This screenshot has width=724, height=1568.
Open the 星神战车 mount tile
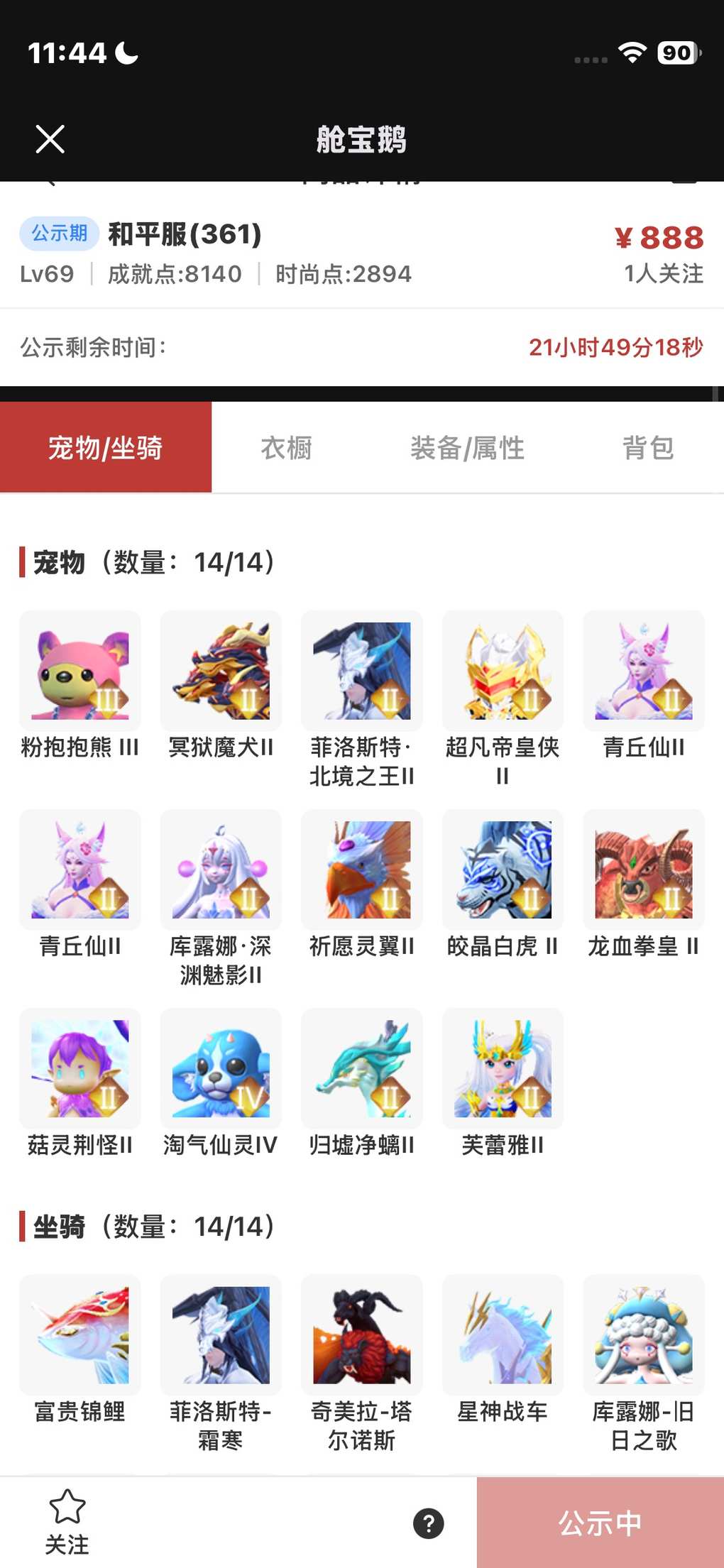pos(503,1335)
